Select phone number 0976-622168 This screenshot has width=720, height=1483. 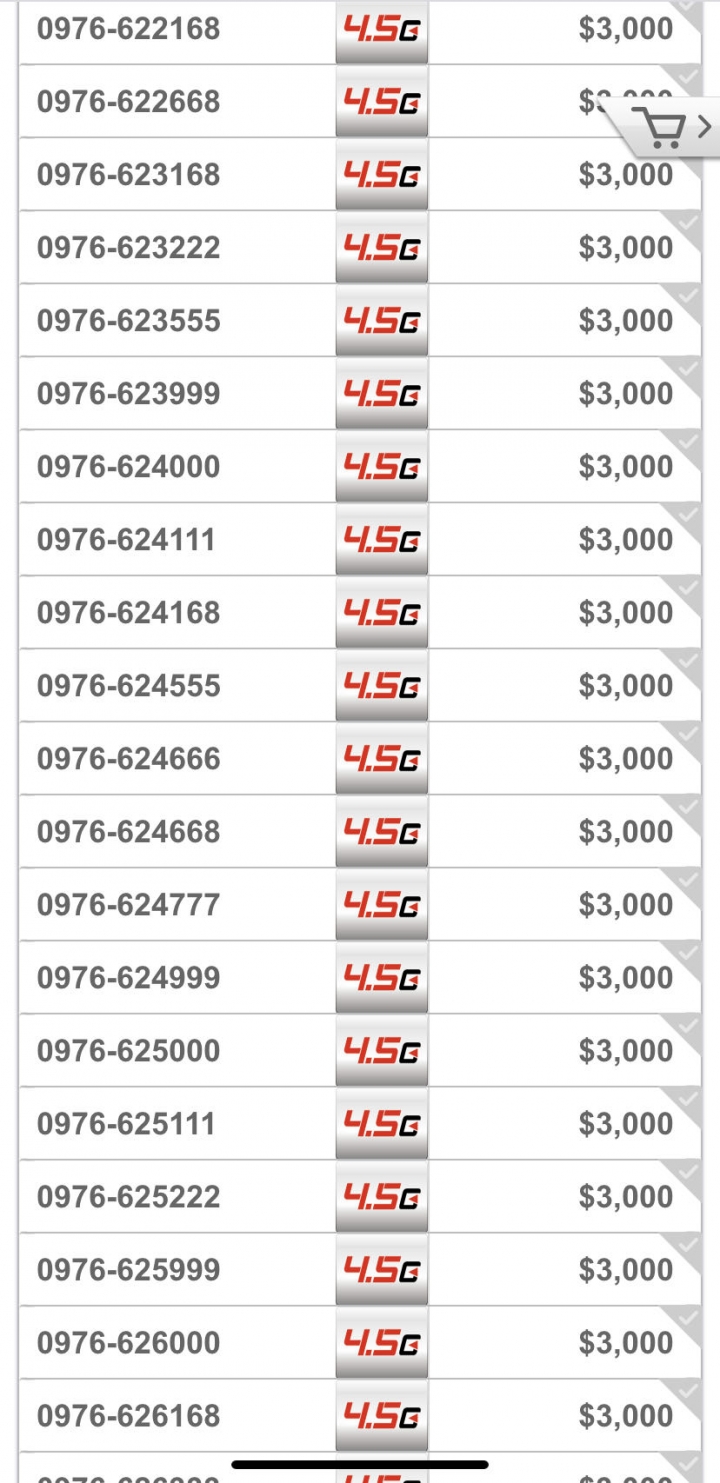point(360,29)
